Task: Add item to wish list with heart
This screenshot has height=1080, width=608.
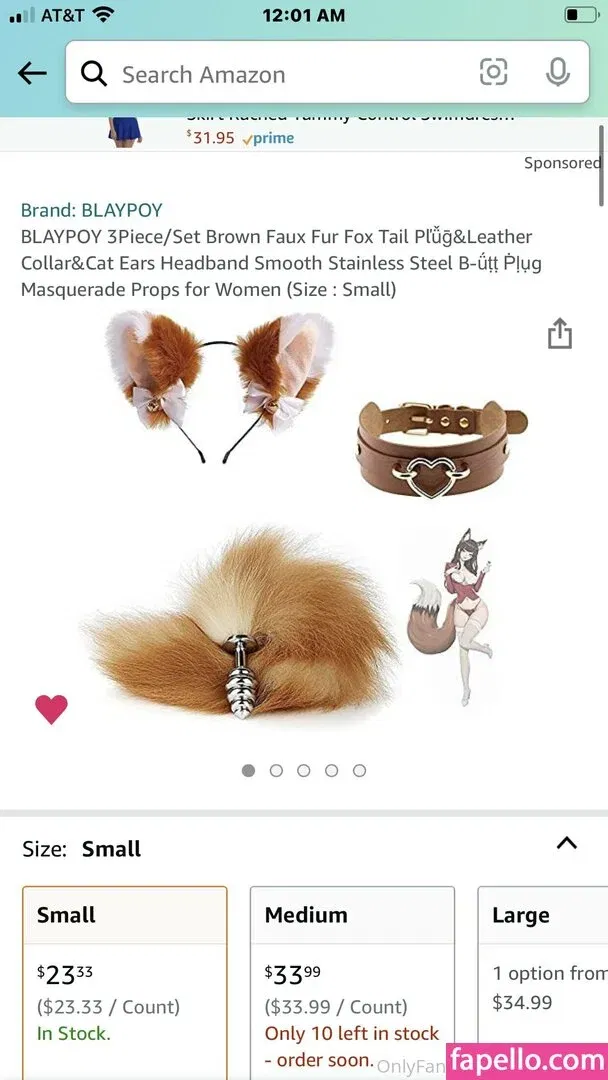Action: pyautogui.click(x=51, y=709)
